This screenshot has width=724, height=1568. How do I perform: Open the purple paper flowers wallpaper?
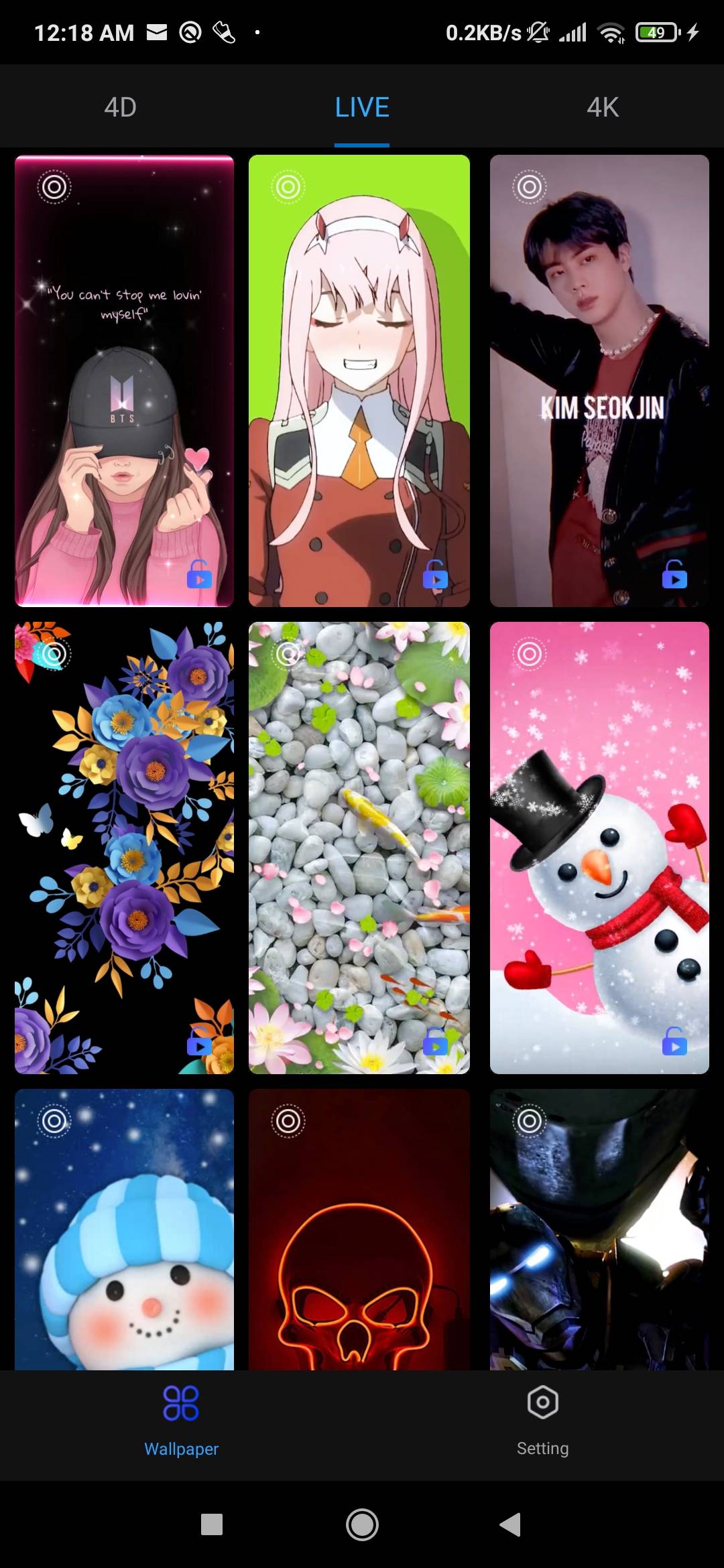tap(125, 848)
